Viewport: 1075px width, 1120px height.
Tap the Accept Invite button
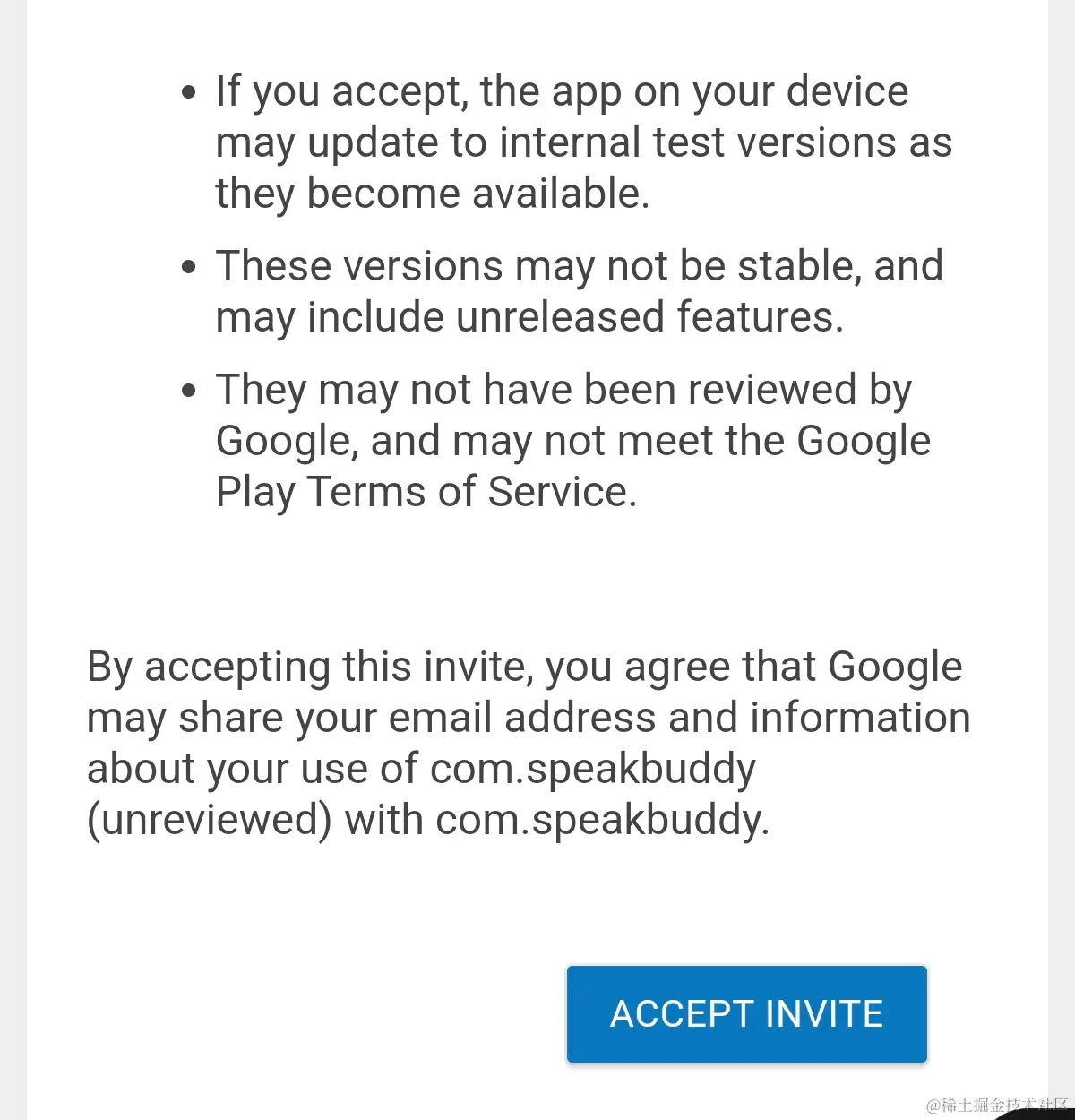pyautogui.click(x=746, y=1013)
